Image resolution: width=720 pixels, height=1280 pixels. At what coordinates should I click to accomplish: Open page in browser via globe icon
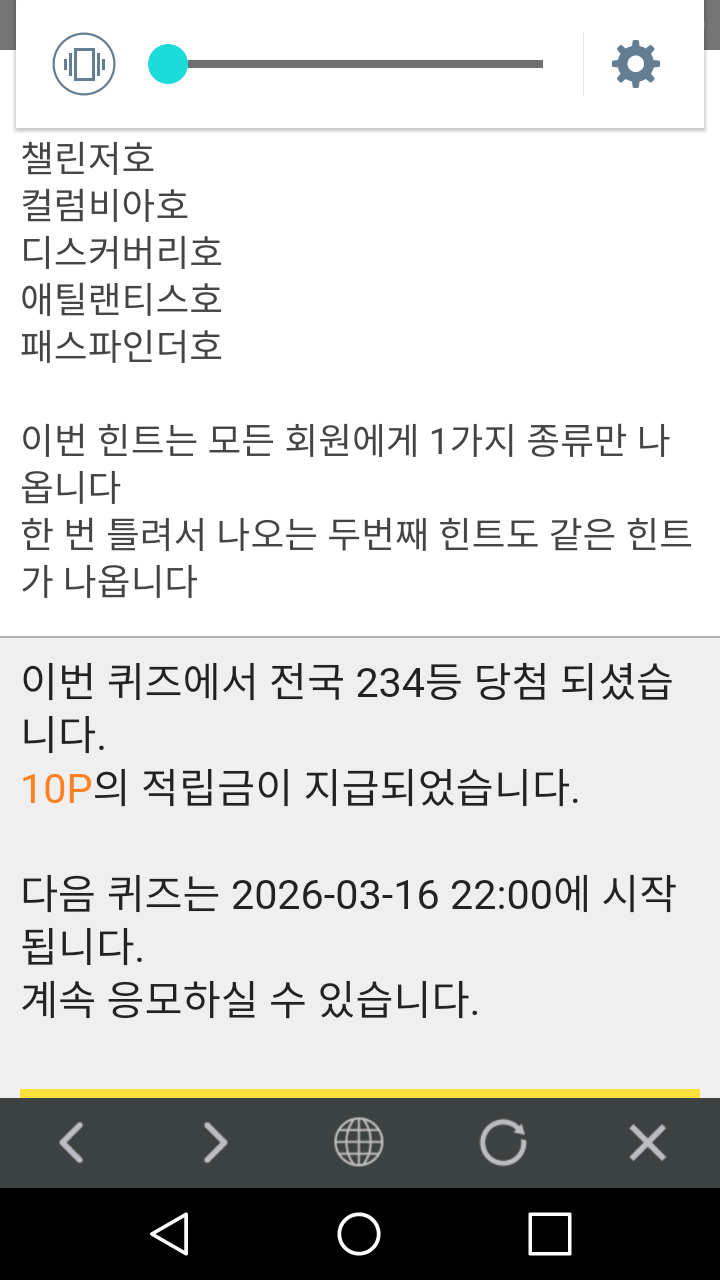[359, 1142]
